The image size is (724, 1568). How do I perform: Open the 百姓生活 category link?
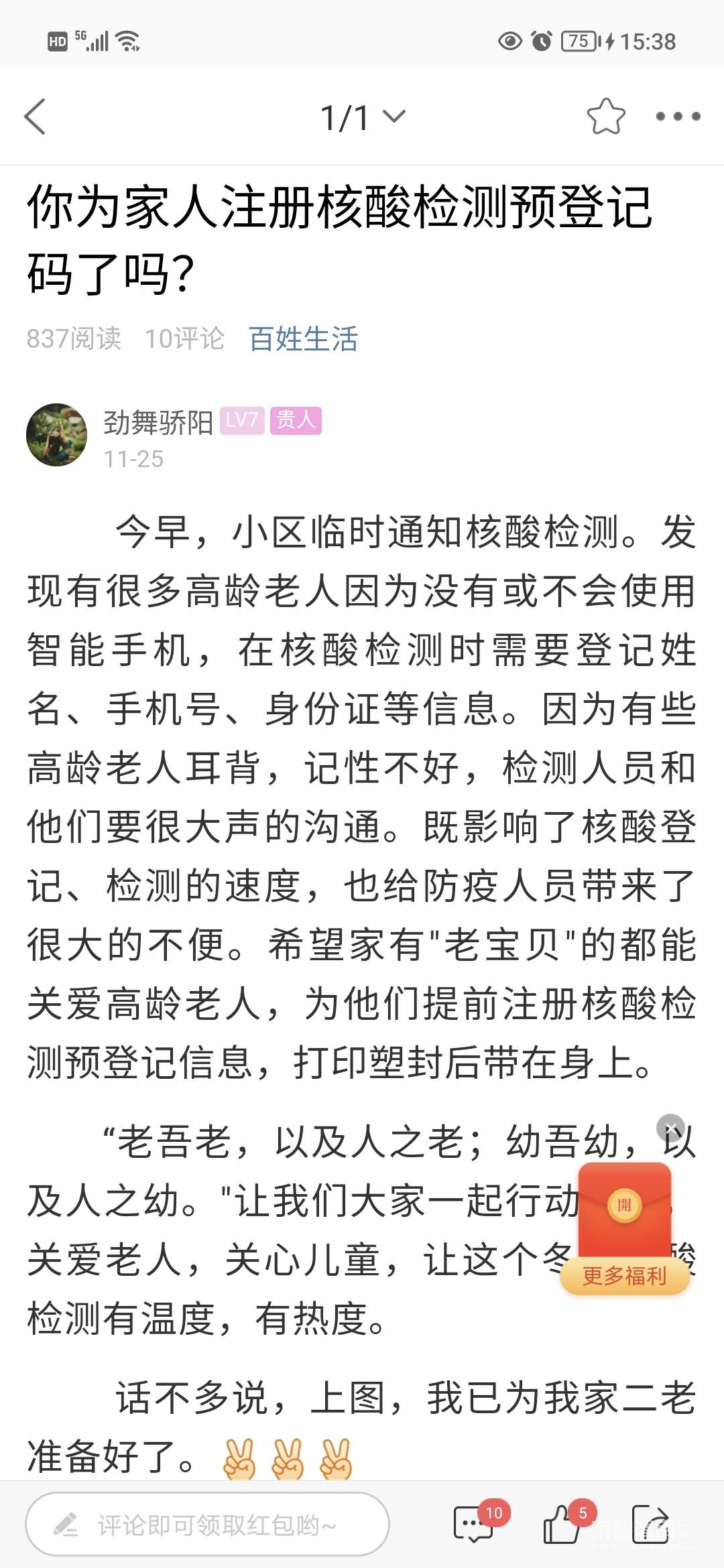pos(303,339)
